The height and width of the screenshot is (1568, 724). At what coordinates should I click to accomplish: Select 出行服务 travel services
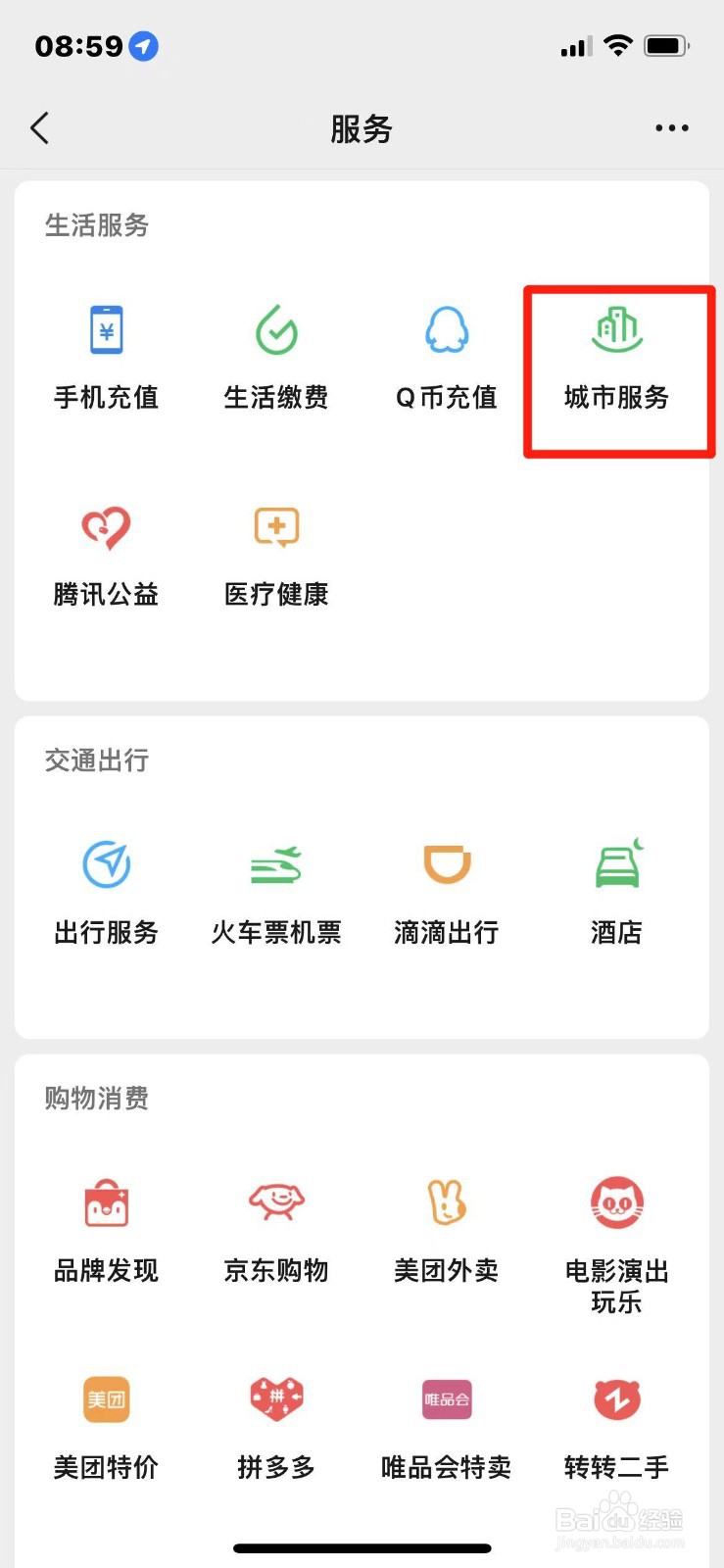tap(105, 892)
